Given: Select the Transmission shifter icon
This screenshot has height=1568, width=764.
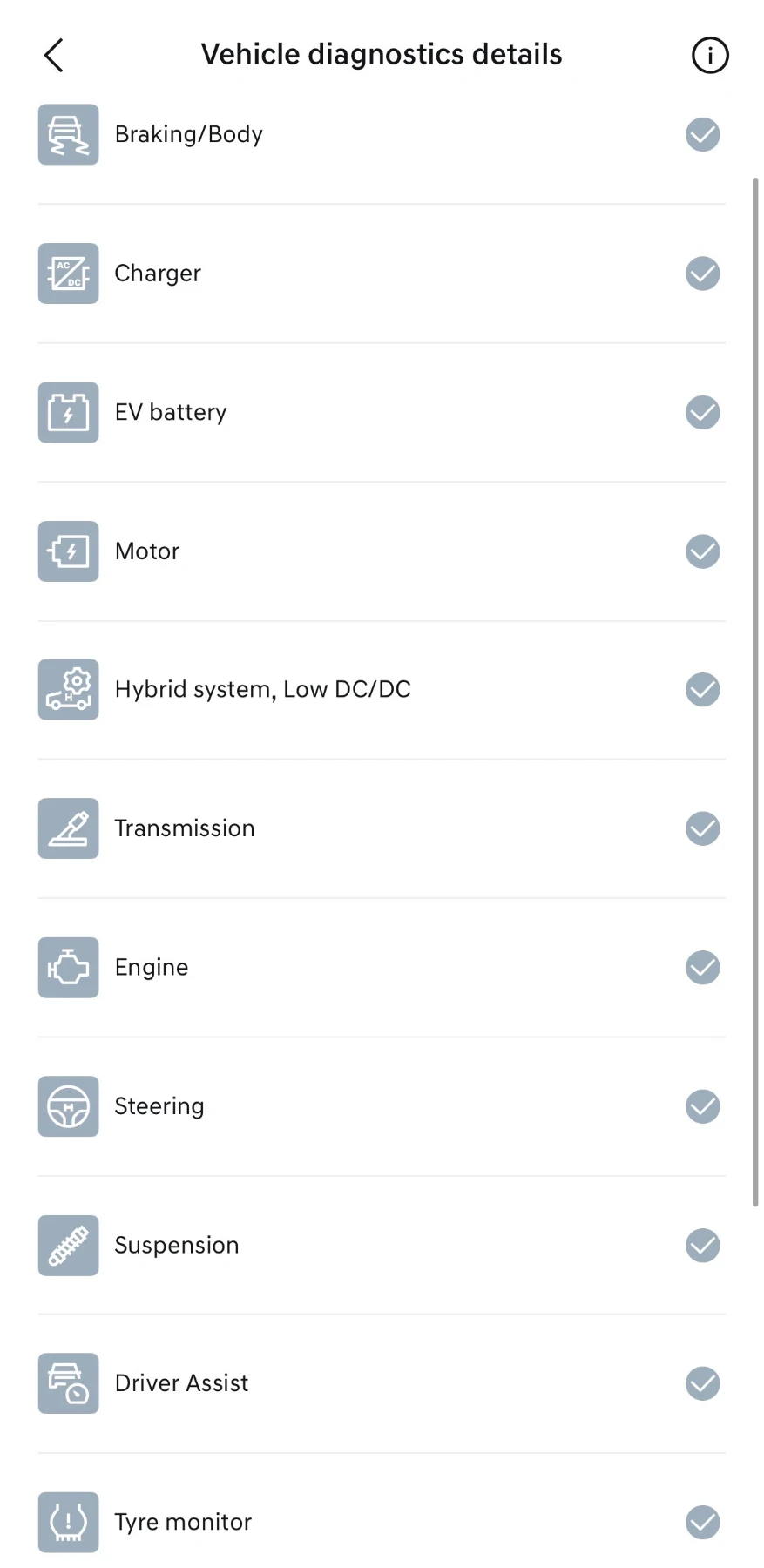Looking at the screenshot, I should tap(68, 828).
